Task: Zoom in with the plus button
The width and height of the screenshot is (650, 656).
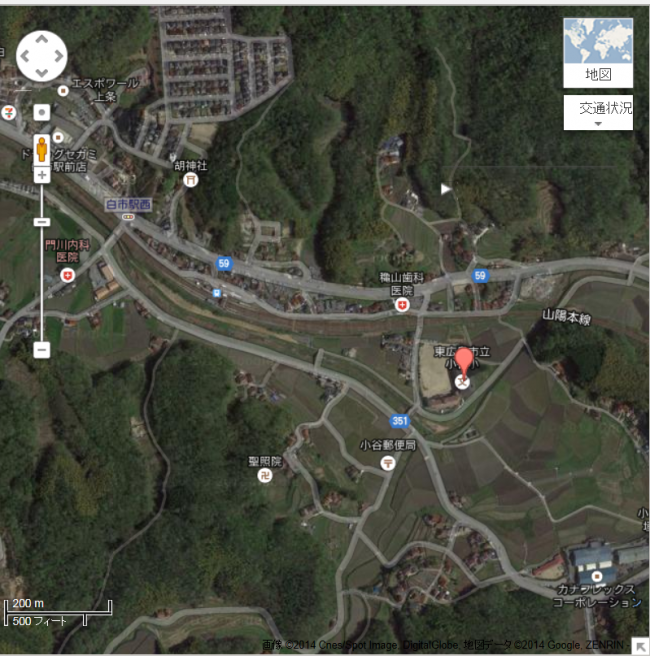Action: pyautogui.click(x=41, y=176)
